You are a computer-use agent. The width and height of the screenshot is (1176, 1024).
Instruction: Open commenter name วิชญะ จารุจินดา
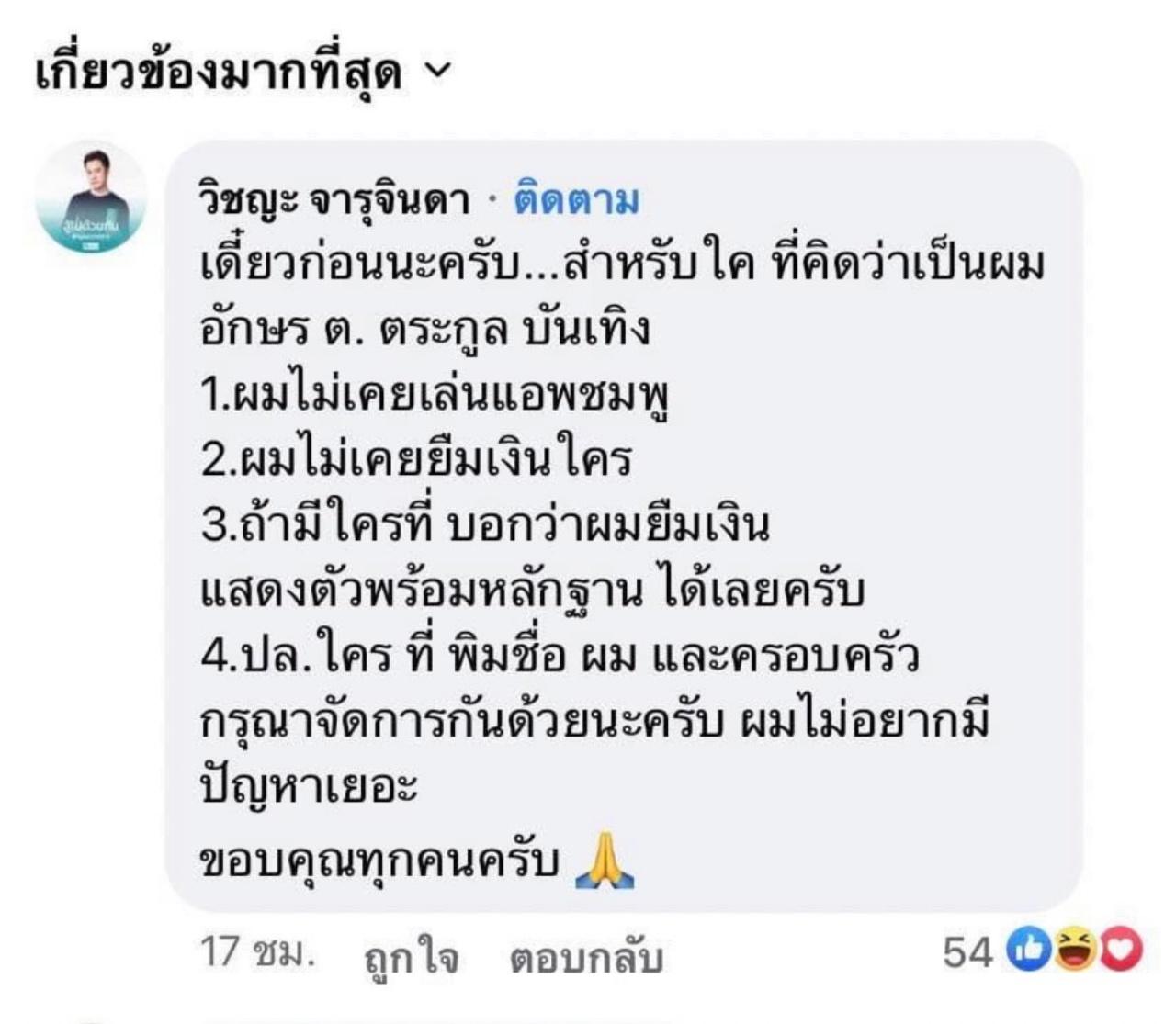click(334, 200)
